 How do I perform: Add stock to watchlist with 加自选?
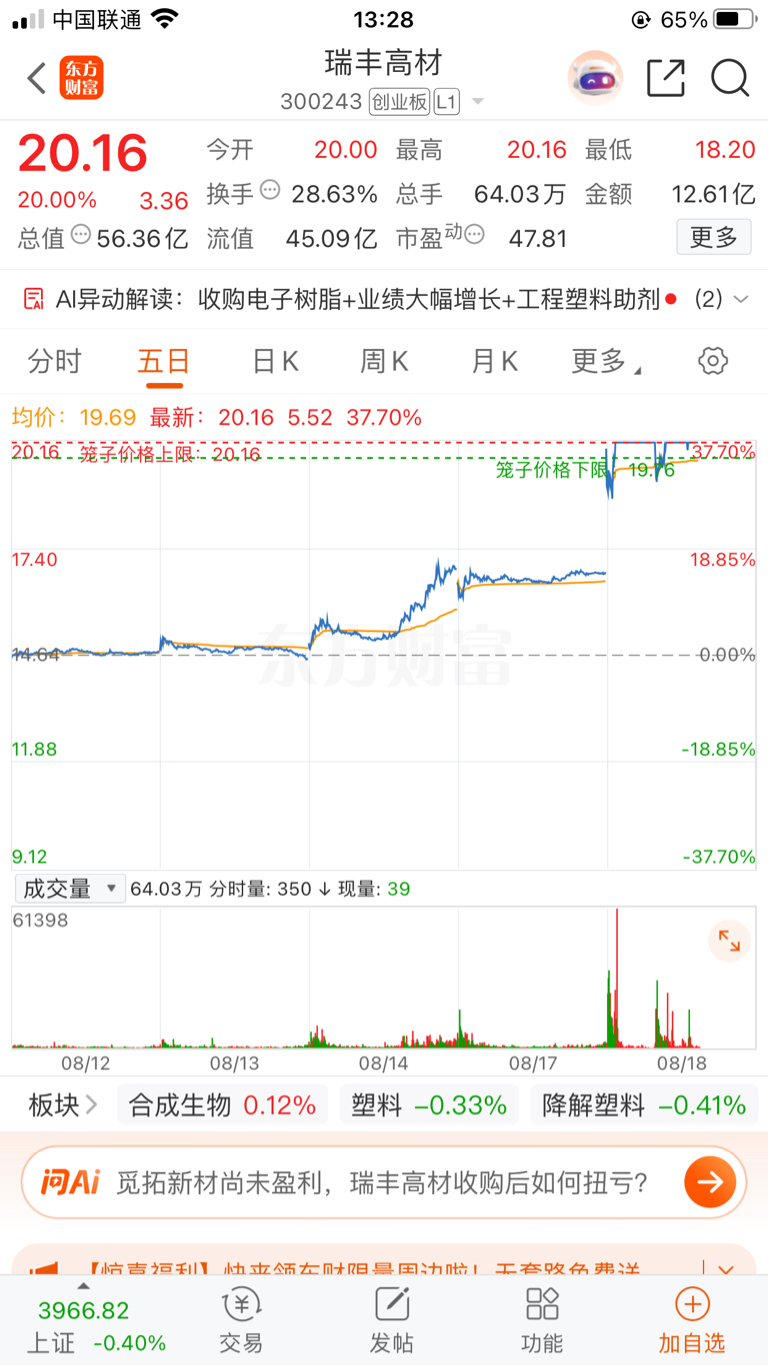pos(692,1320)
